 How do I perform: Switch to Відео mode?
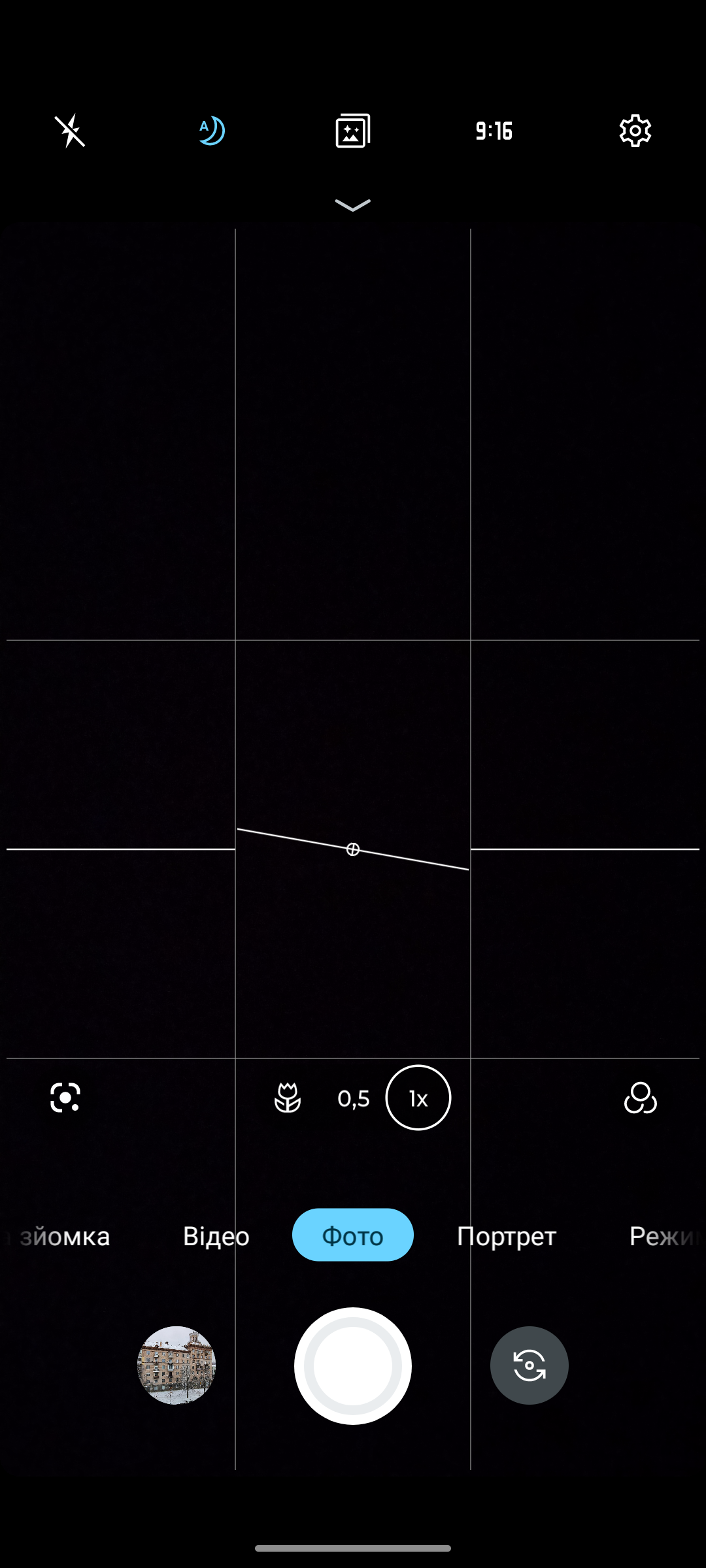click(216, 1236)
